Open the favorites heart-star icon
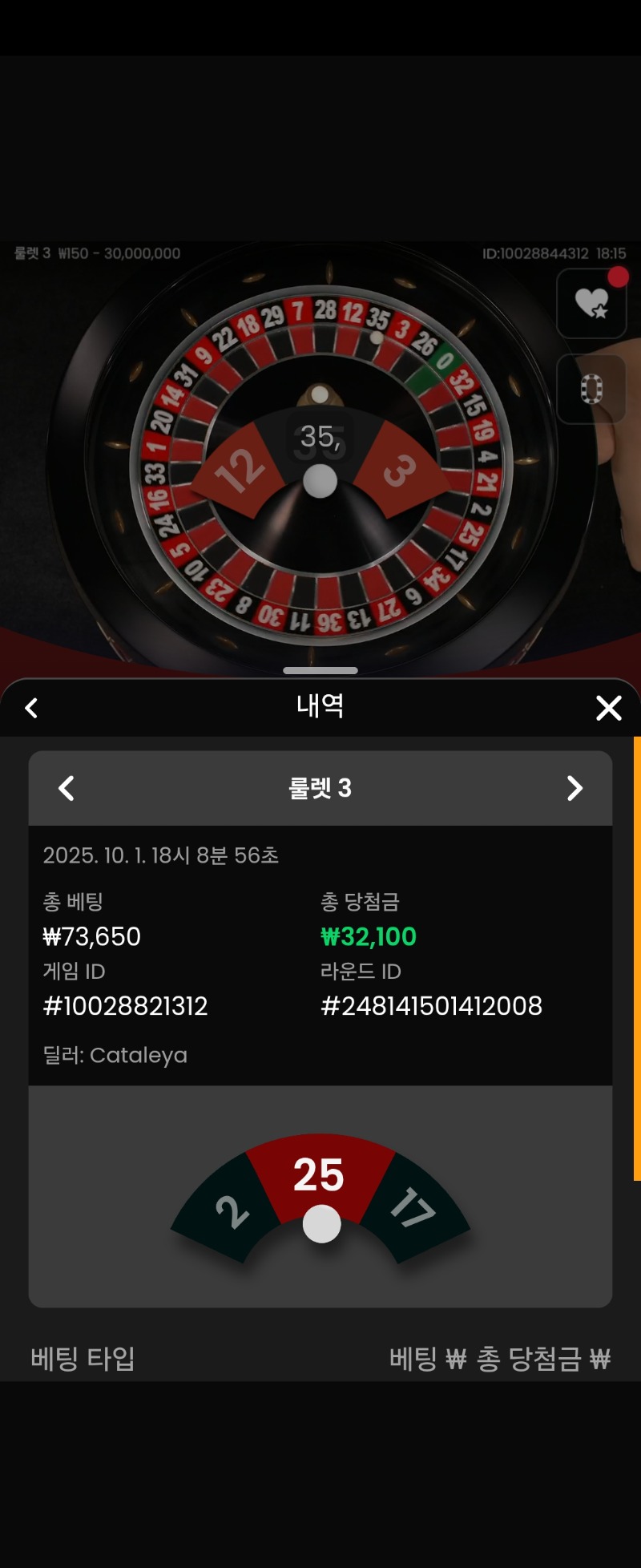 [x=591, y=303]
